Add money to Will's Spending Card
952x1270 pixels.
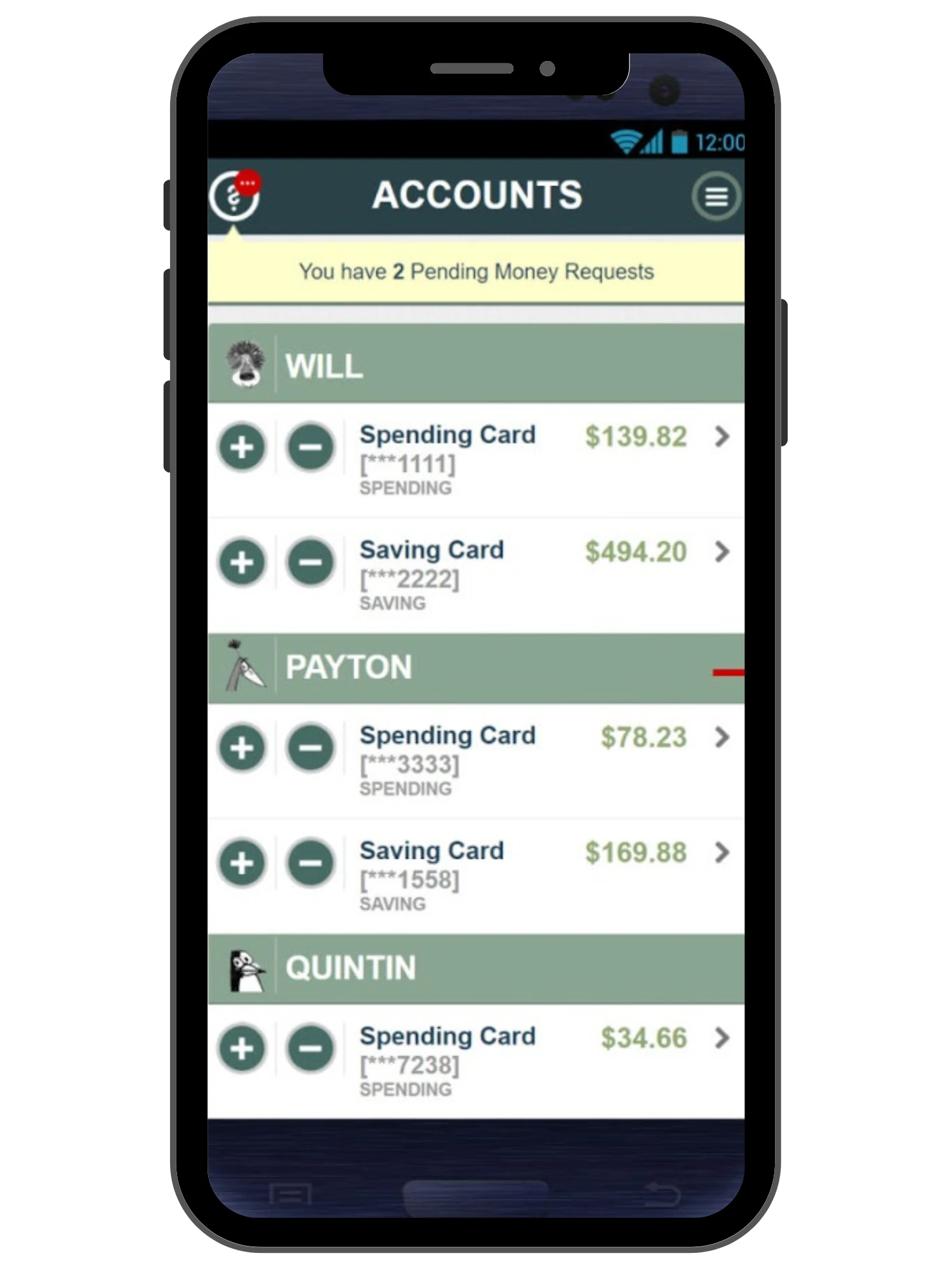pos(242,448)
